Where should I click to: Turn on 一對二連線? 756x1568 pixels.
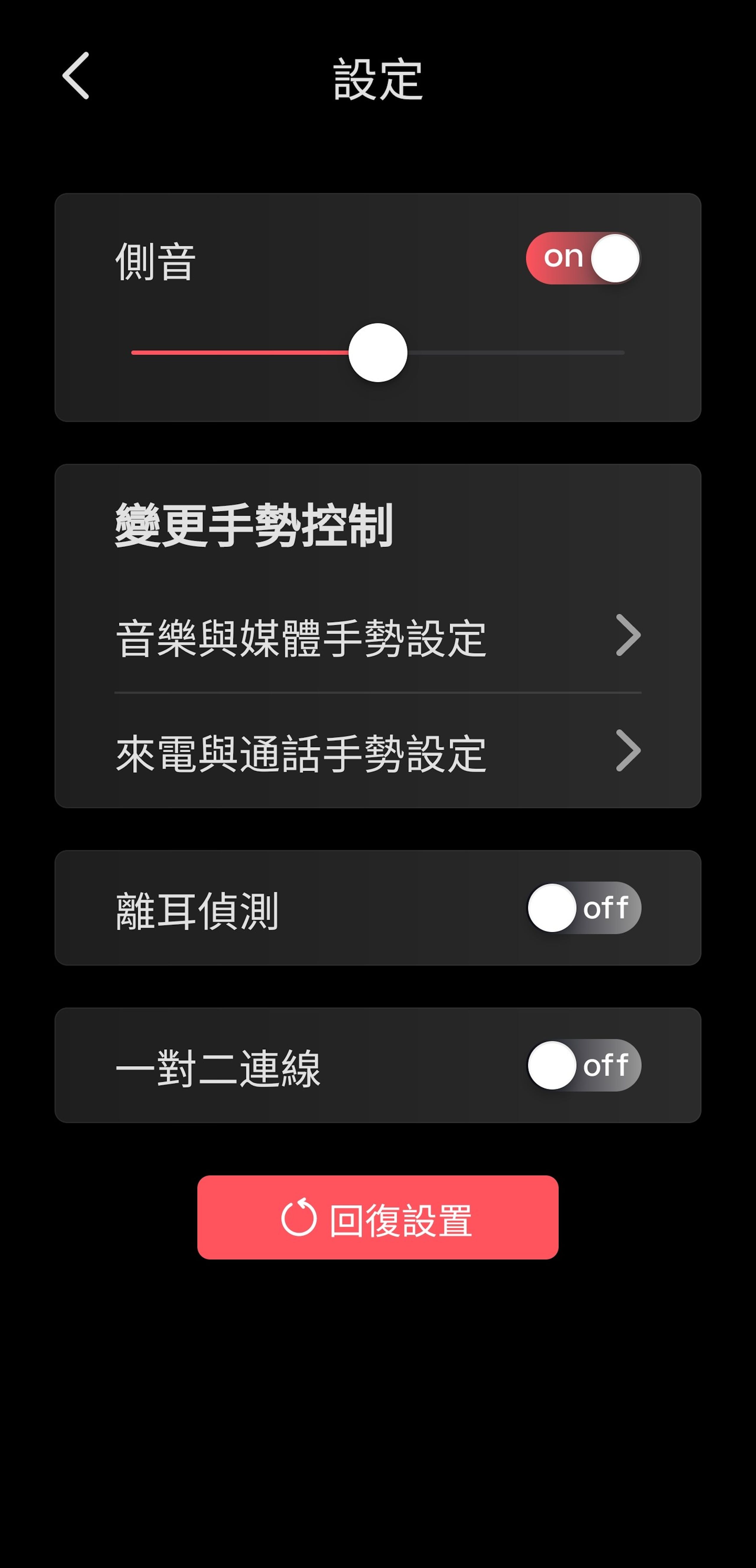tap(584, 1065)
